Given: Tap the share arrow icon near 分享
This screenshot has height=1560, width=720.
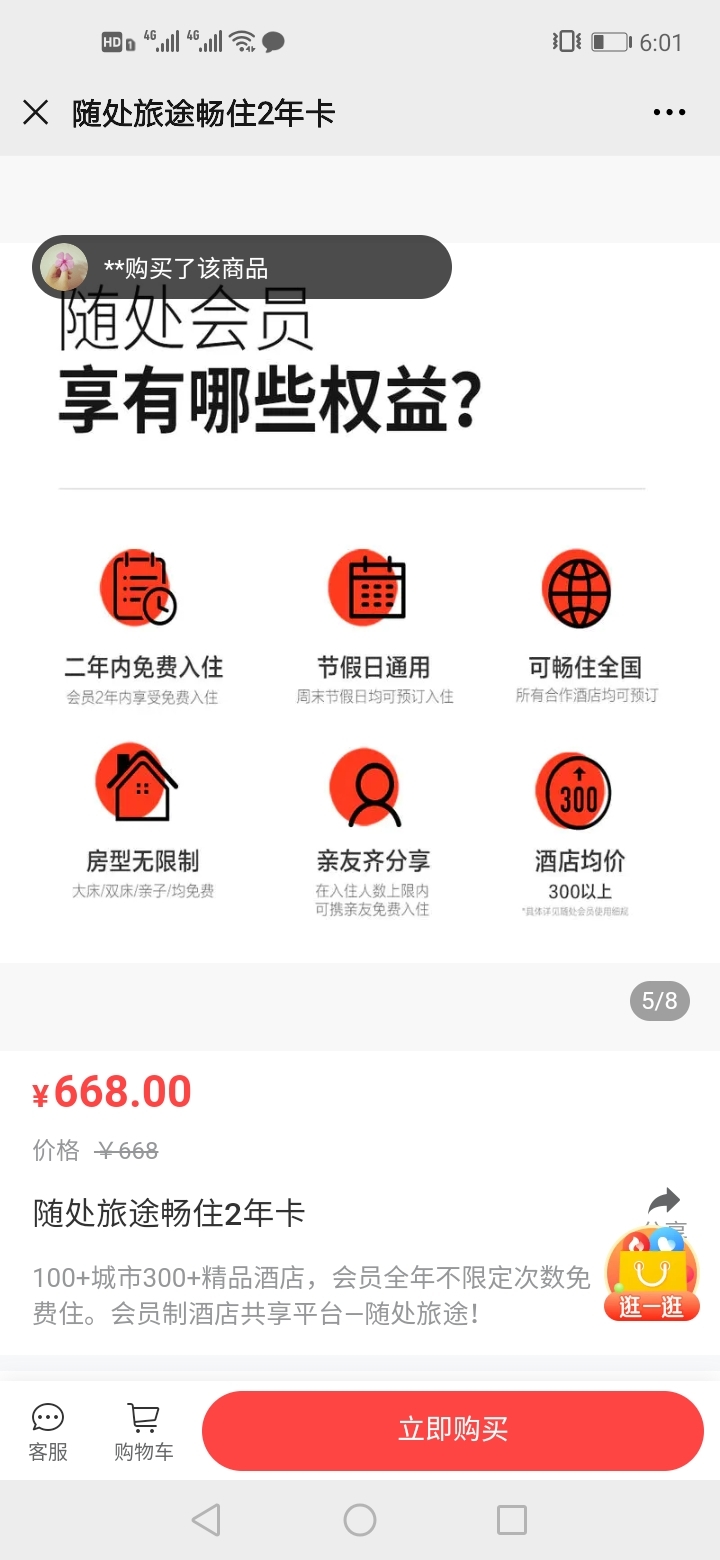Looking at the screenshot, I should (663, 1199).
